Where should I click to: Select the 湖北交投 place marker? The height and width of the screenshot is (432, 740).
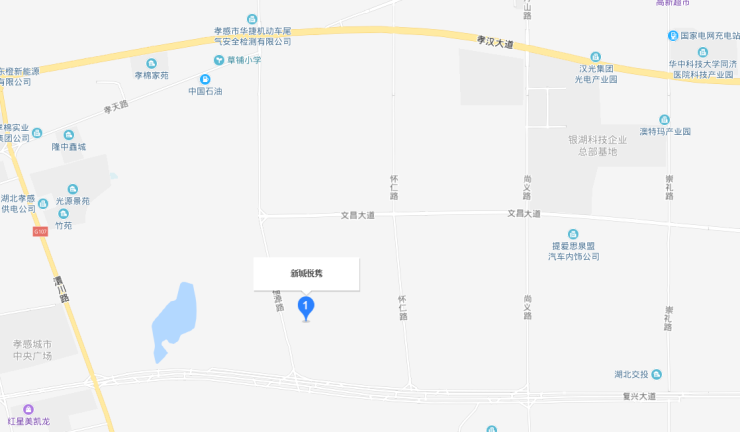(656, 374)
